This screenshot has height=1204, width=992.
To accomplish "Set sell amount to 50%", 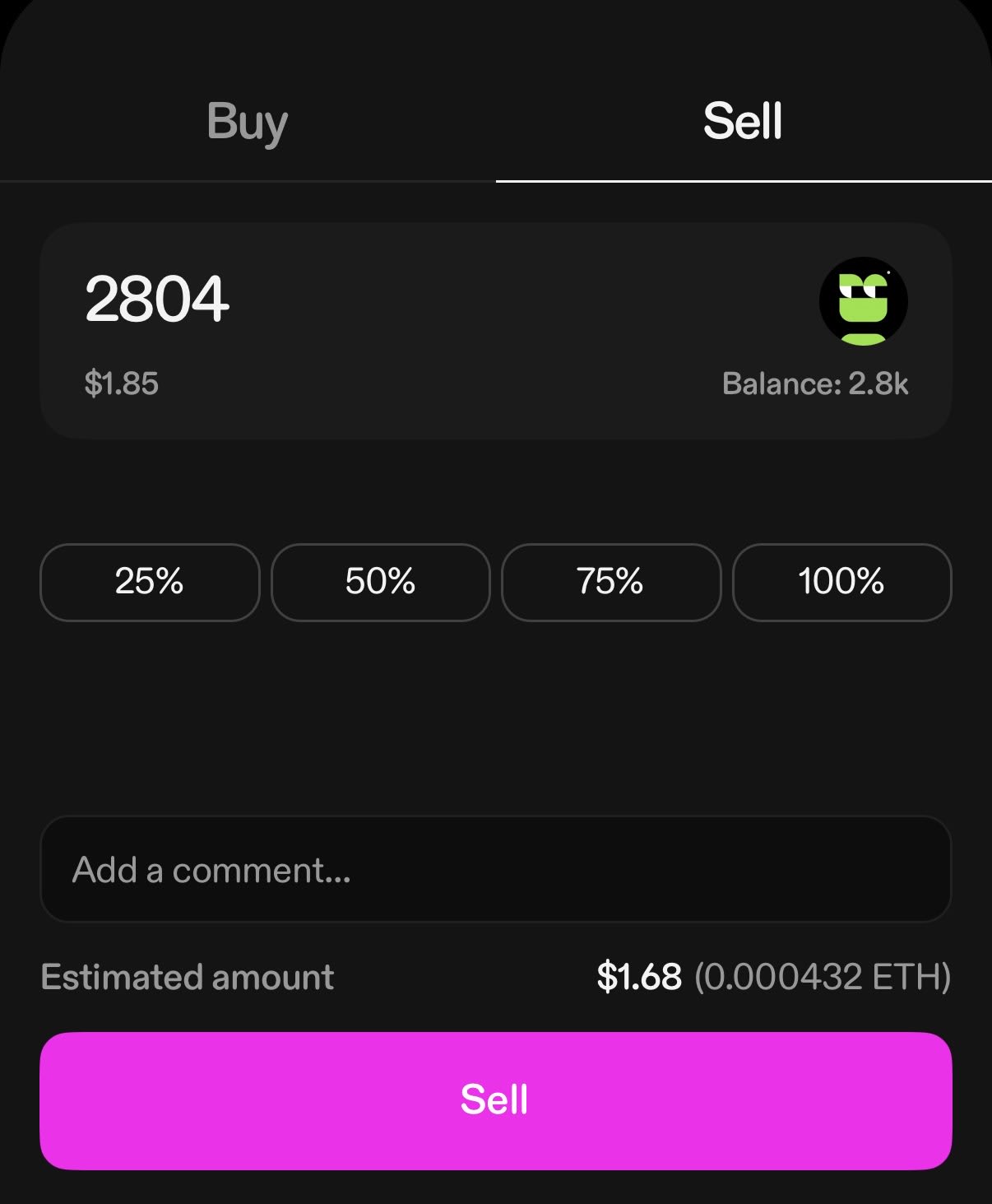I will click(380, 582).
